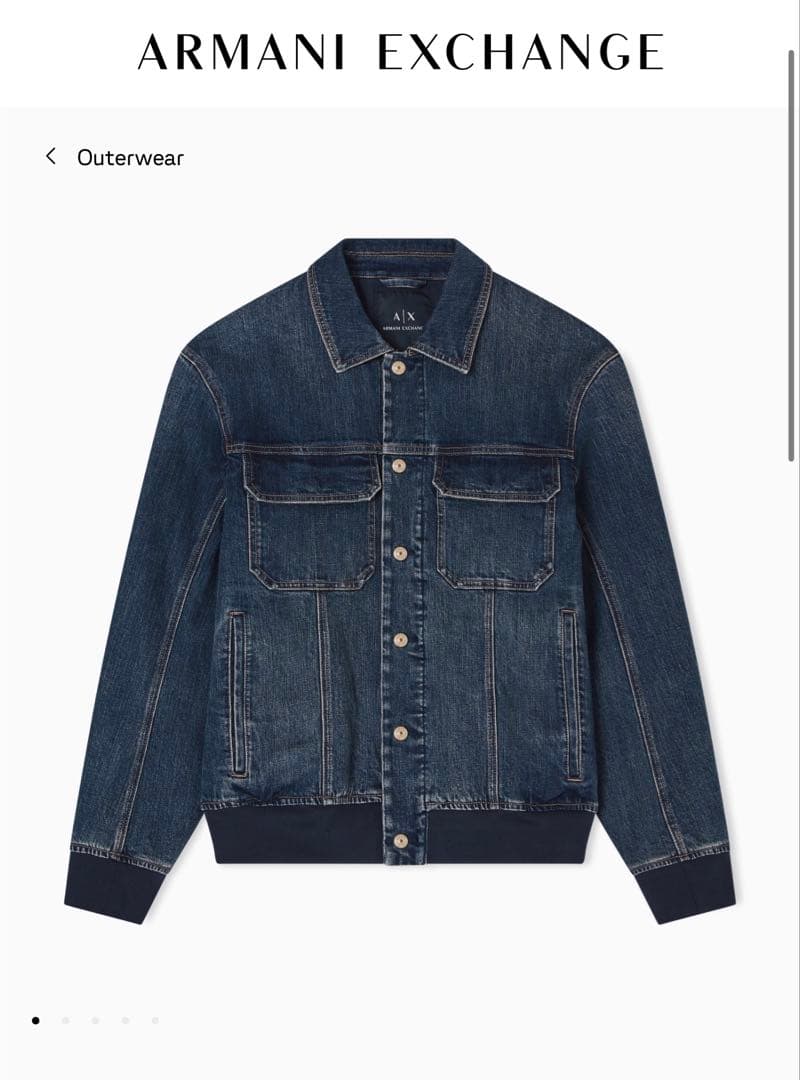This screenshot has width=800, height=1080.
Task: Jump to the last image indicator dot
Action: pyautogui.click(x=155, y=1021)
